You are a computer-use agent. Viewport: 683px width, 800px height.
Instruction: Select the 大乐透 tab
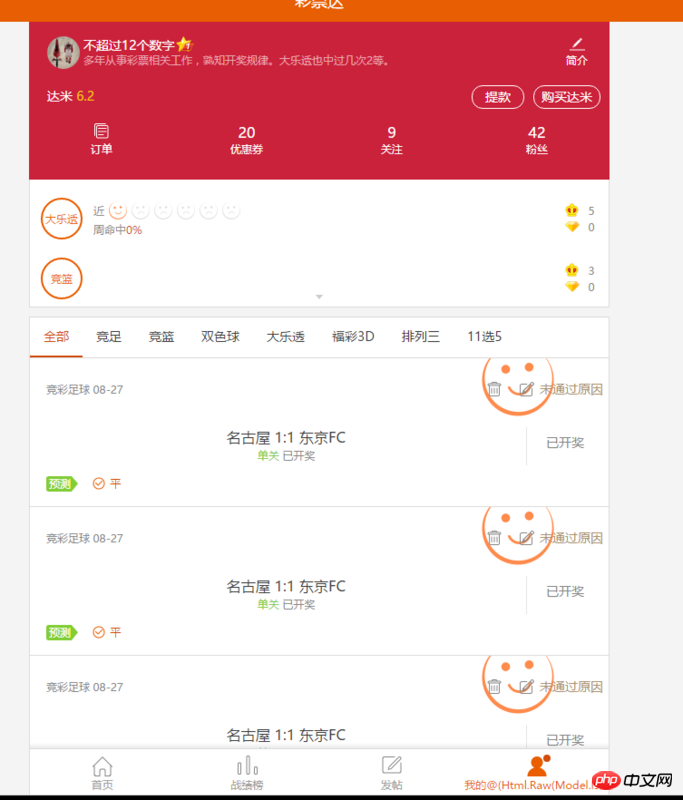coord(285,337)
